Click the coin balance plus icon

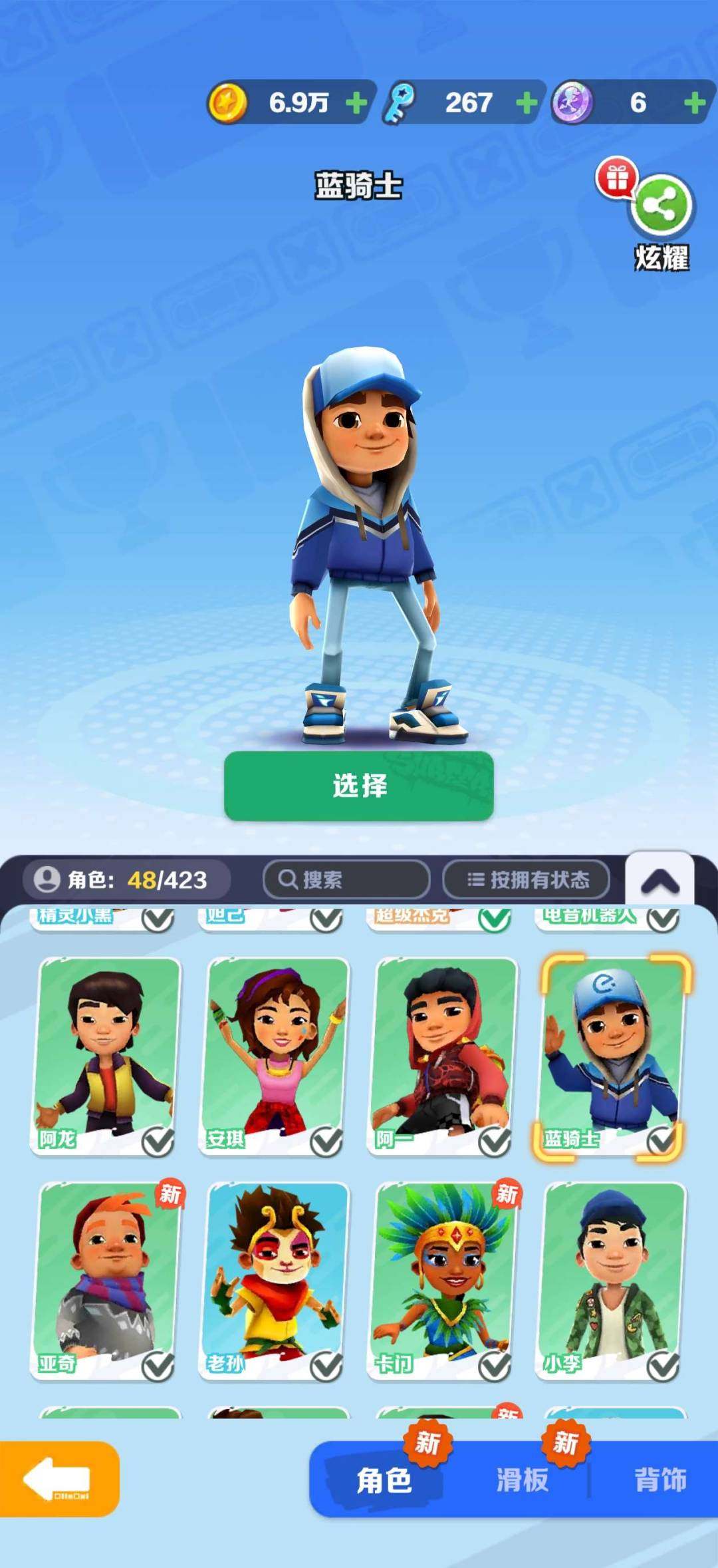(x=357, y=103)
